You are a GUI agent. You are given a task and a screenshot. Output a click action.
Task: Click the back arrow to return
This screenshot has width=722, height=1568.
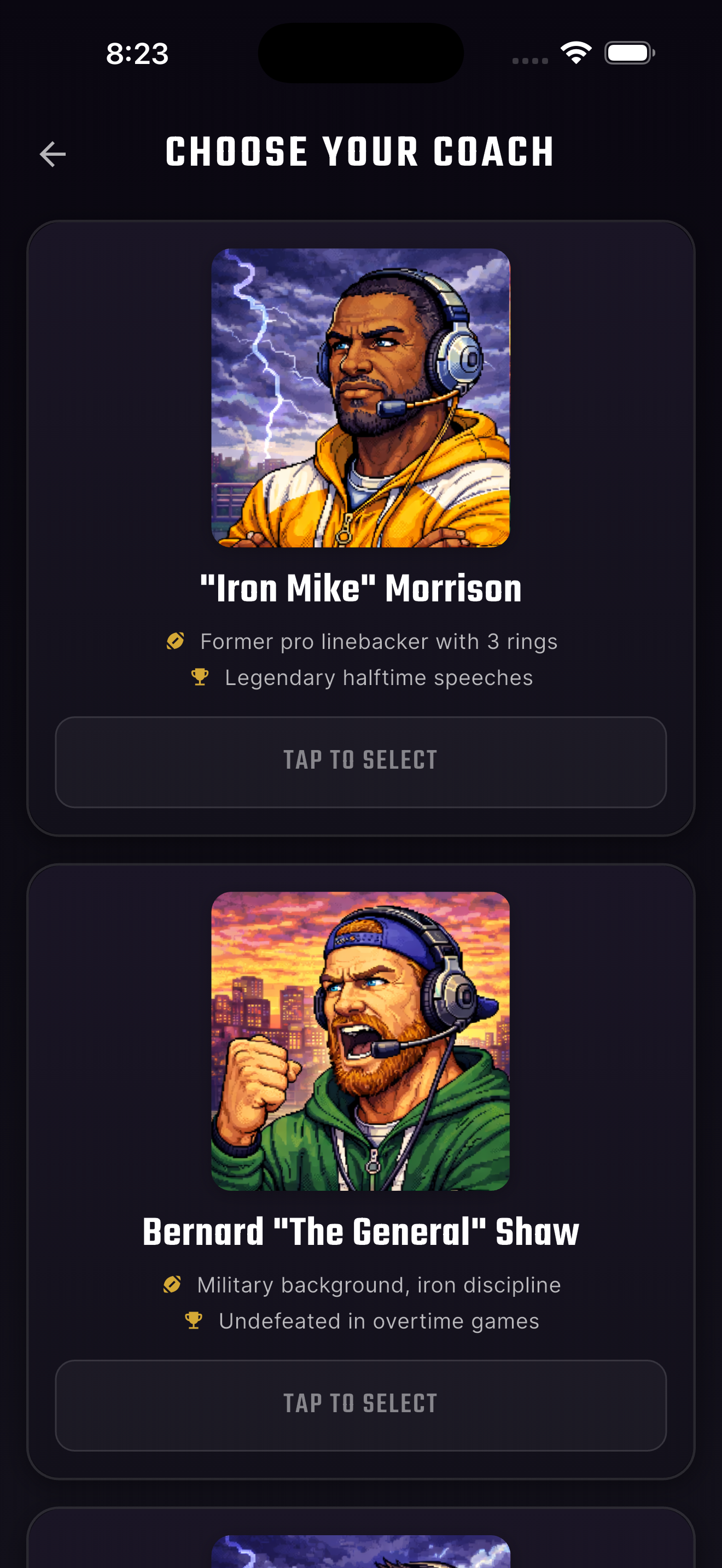[53, 154]
